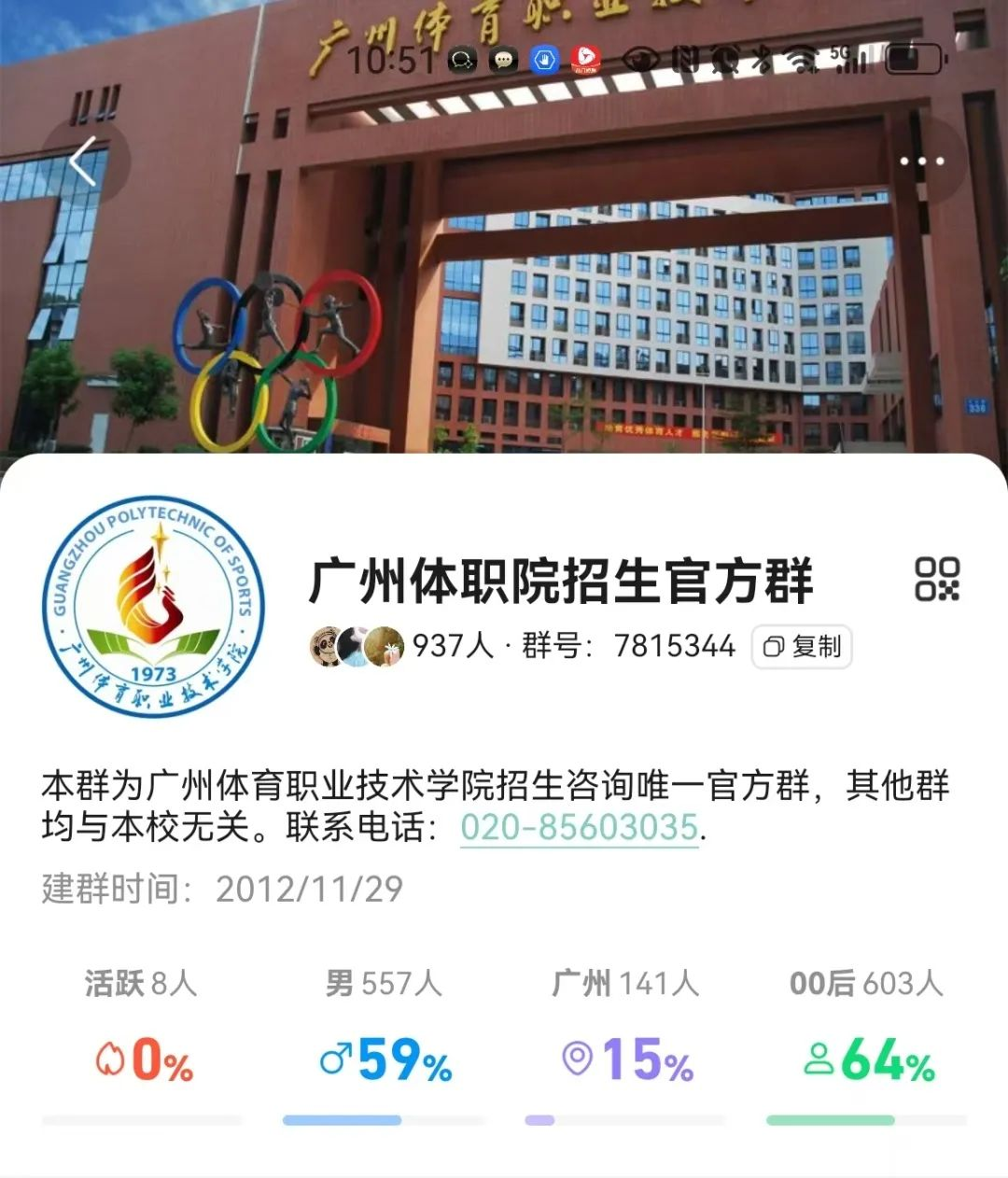Go back using the top-left arrow
The height and width of the screenshot is (1178, 1008).
[84, 161]
